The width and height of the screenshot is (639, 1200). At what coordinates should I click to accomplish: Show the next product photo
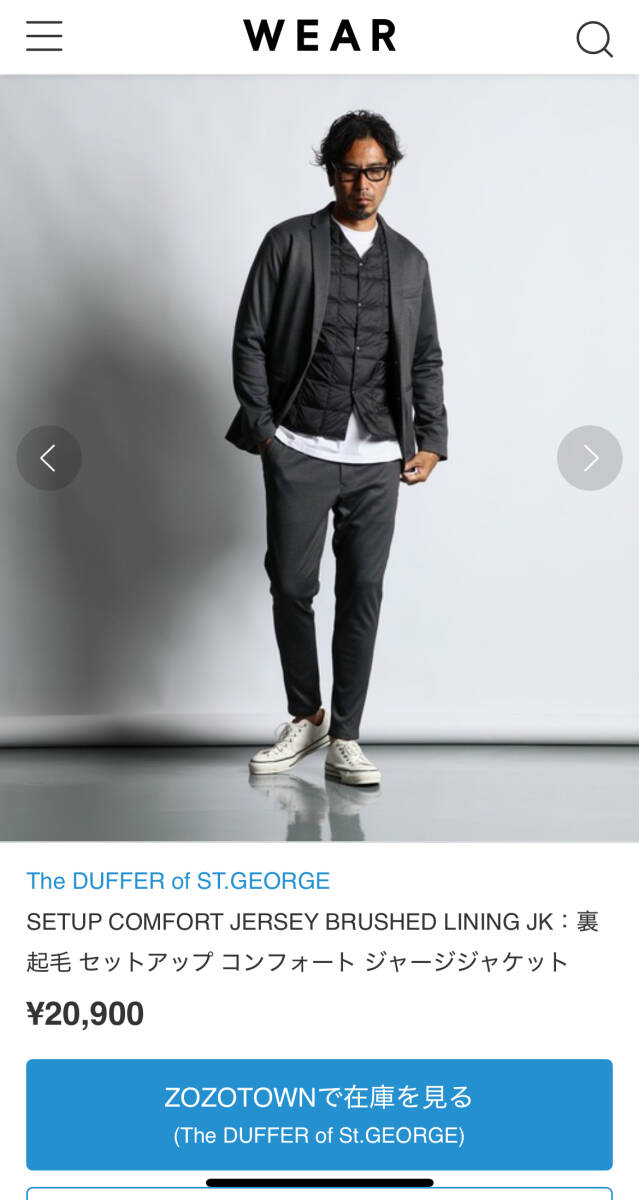590,458
